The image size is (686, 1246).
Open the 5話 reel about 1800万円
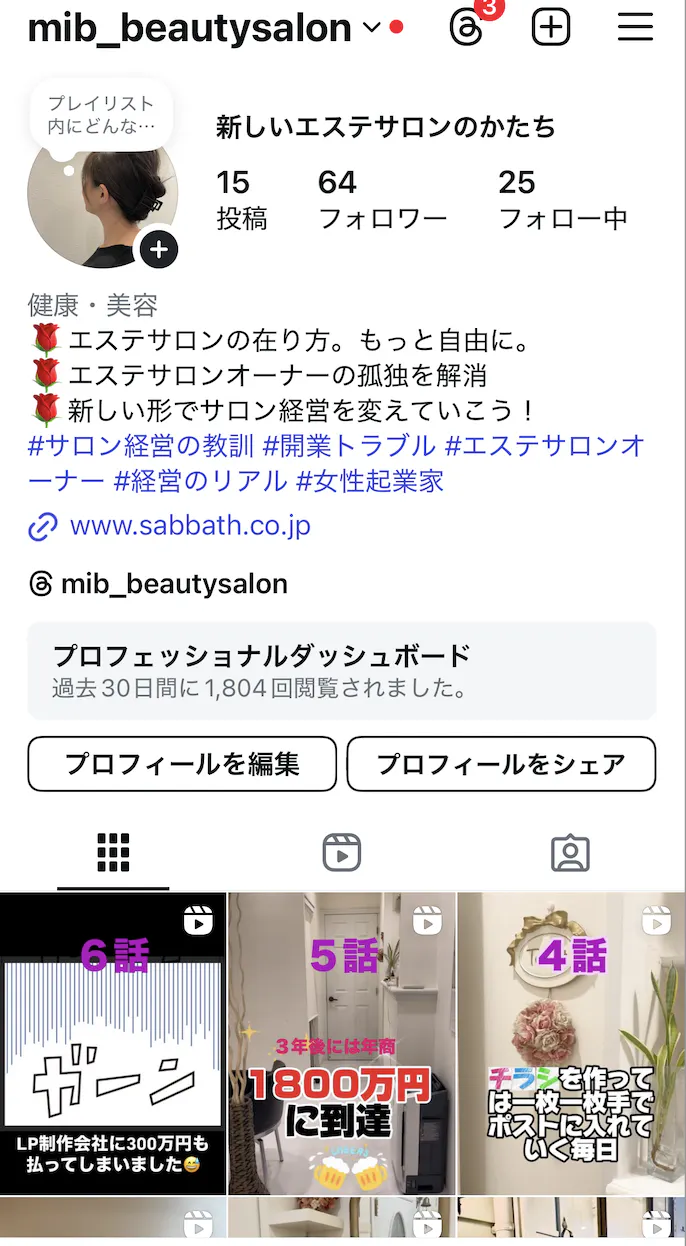tap(342, 1043)
